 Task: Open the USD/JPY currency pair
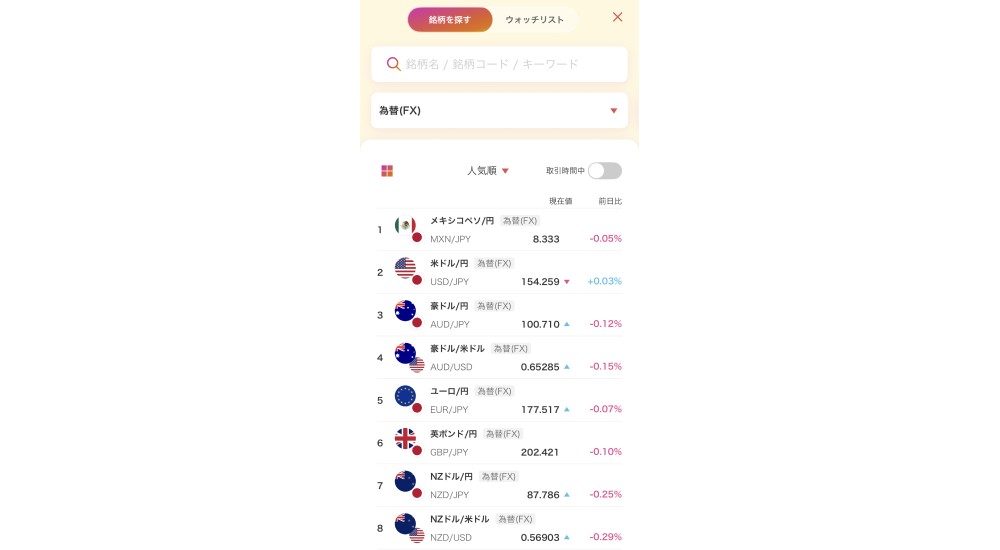point(500,272)
